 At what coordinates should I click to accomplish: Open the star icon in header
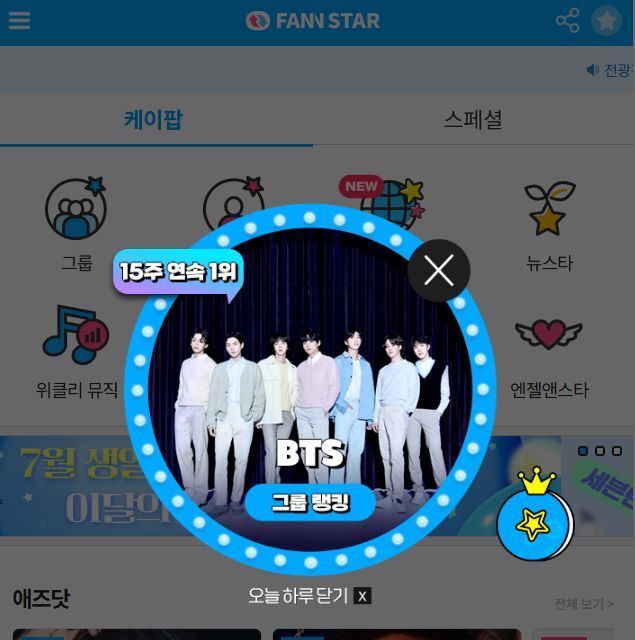(606, 21)
